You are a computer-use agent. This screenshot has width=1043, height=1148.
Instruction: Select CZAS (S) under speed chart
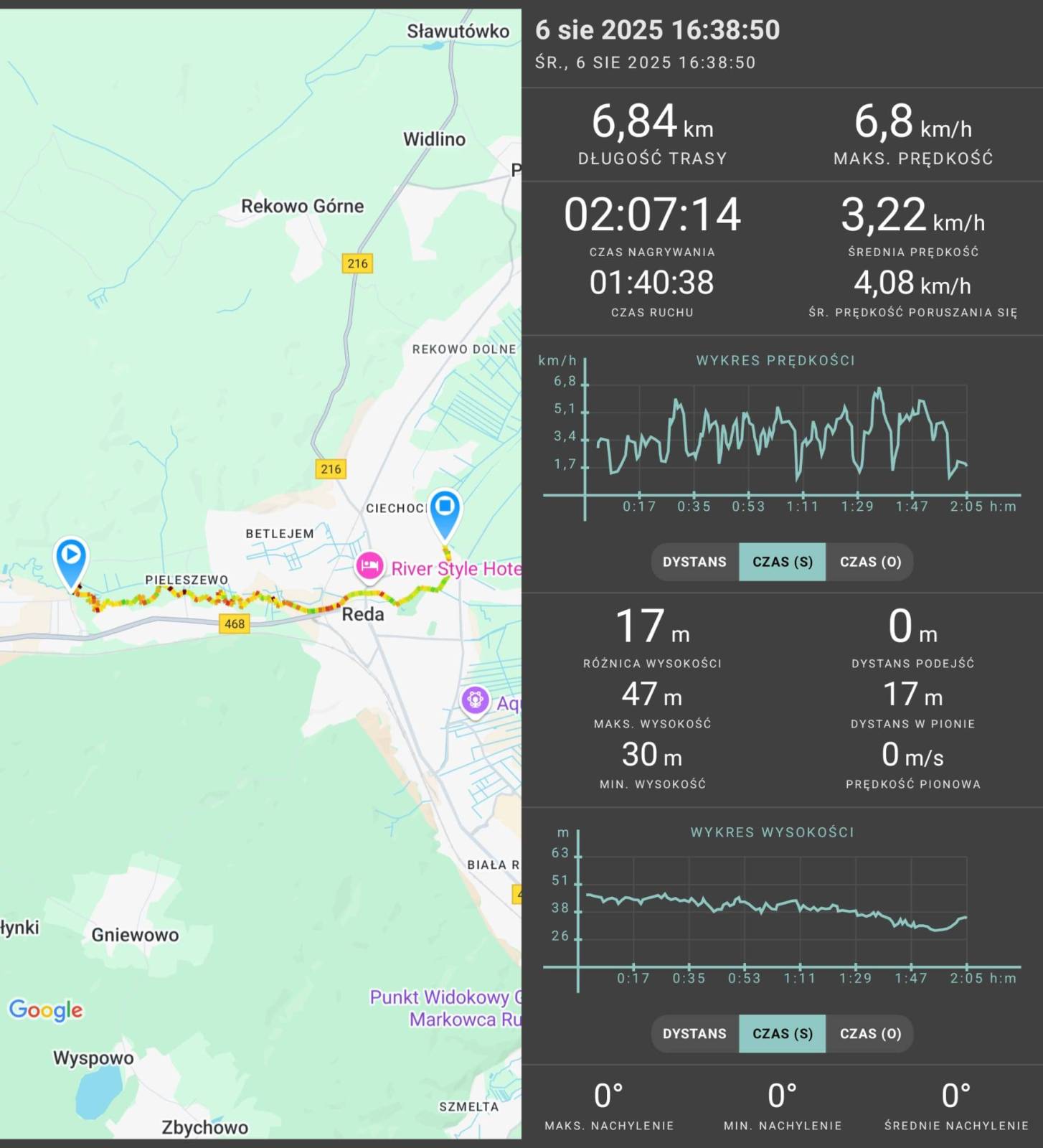(x=782, y=562)
